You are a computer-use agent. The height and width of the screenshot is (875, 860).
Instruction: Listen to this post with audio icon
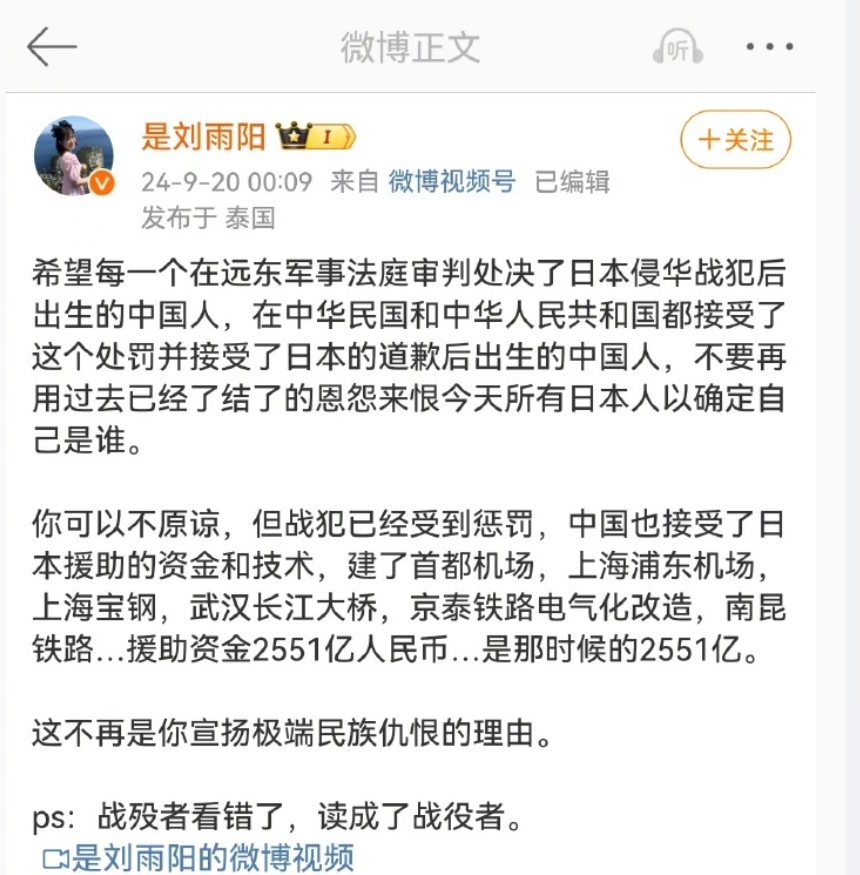(678, 47)
